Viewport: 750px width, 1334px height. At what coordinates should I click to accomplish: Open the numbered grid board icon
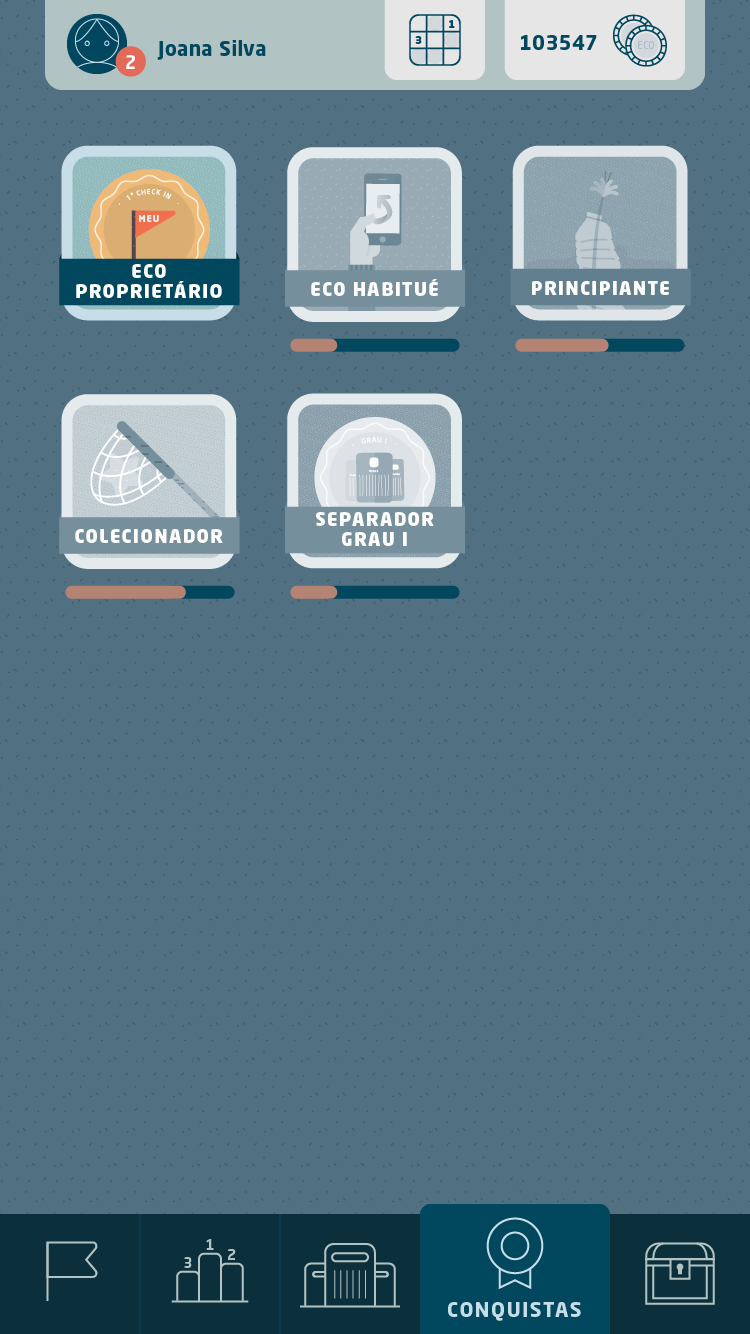coord(435,40)
